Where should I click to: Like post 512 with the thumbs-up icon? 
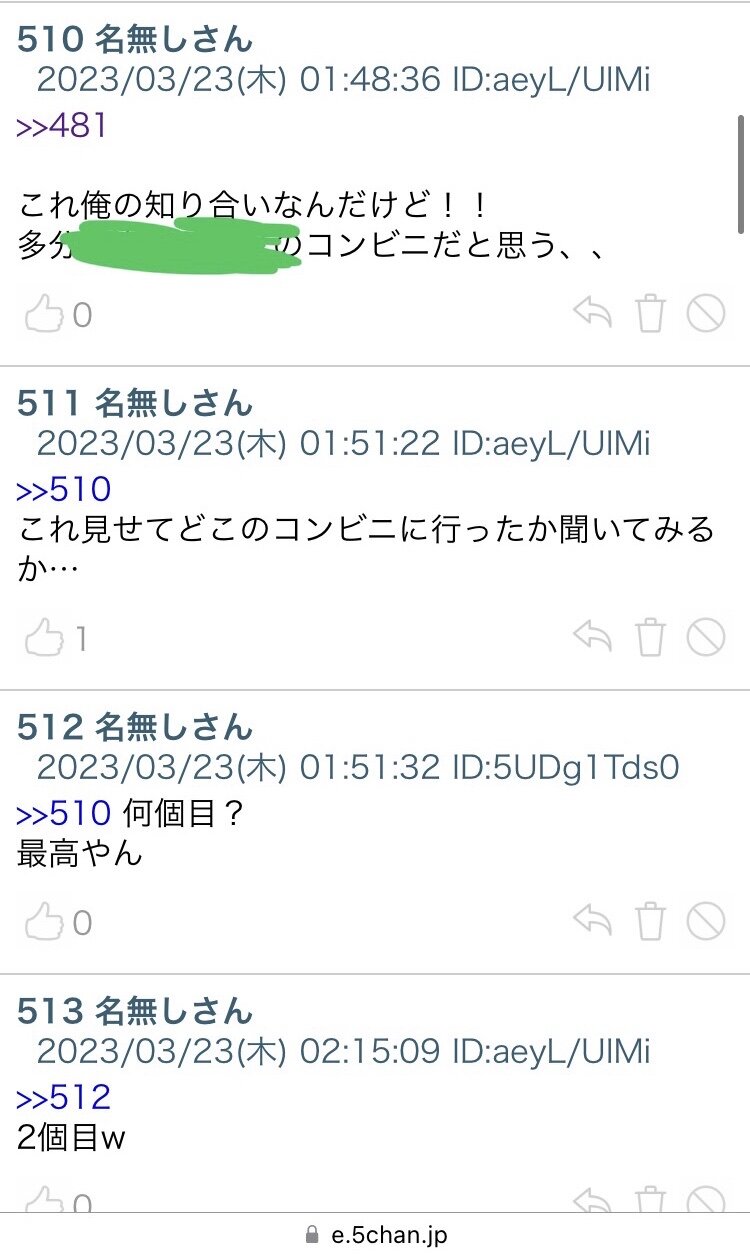[44, 922]
